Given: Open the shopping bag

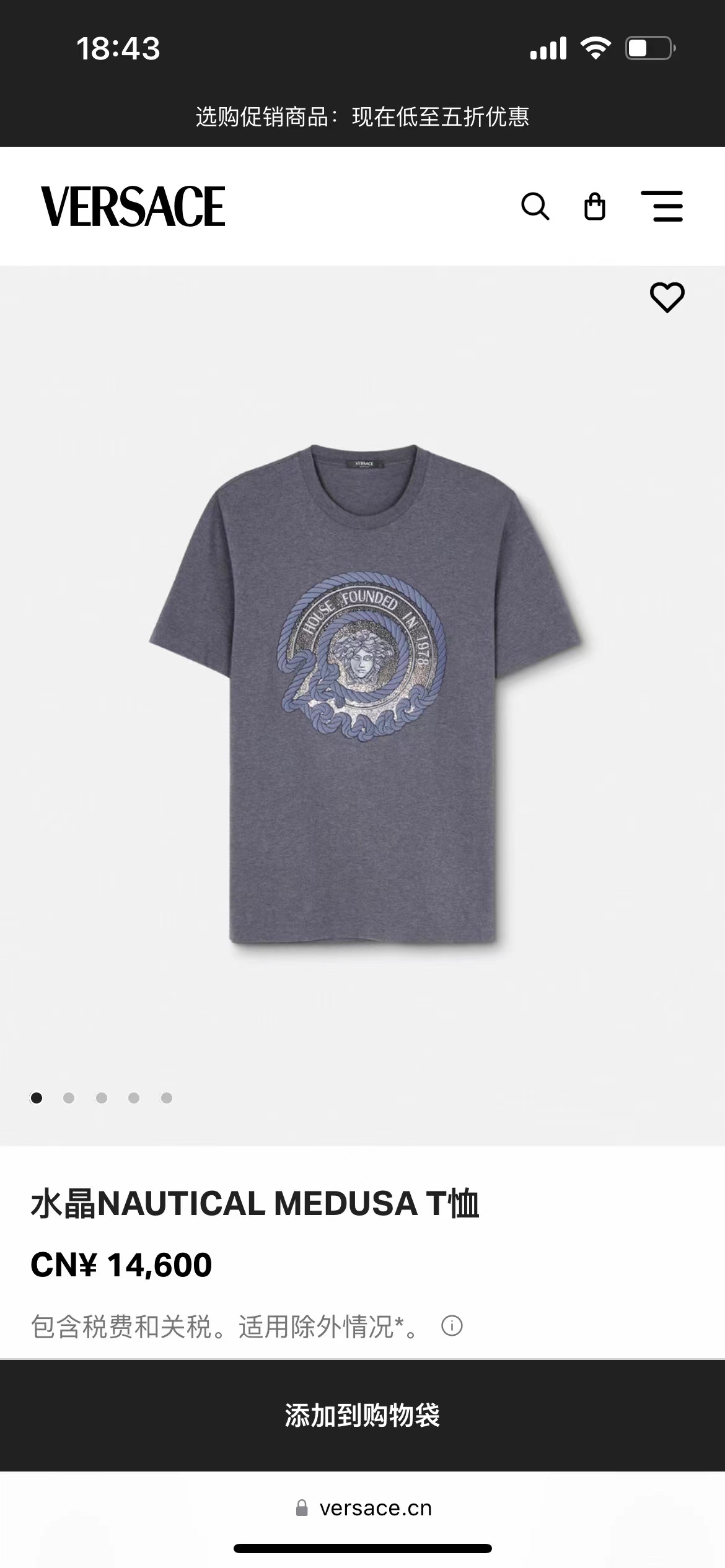Looking at the screenshot, I should [595, 206].
